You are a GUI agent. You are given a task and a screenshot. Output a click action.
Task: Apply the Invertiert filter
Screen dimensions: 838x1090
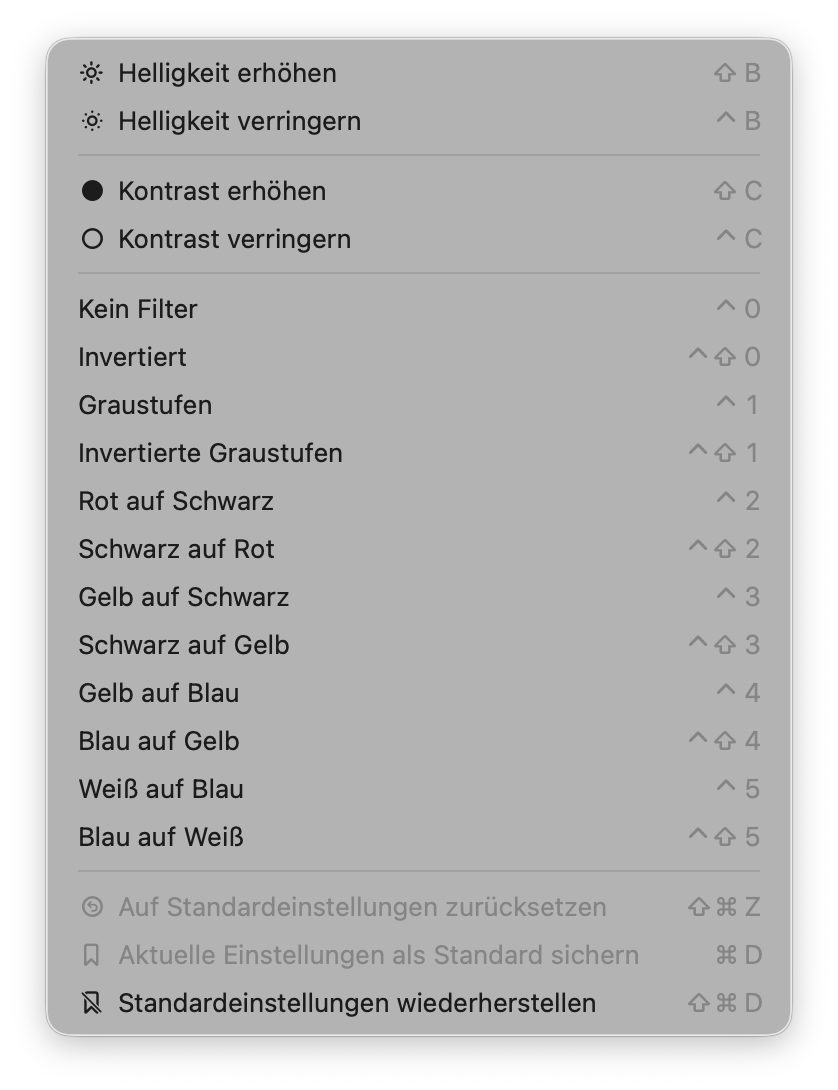point(132,357)
